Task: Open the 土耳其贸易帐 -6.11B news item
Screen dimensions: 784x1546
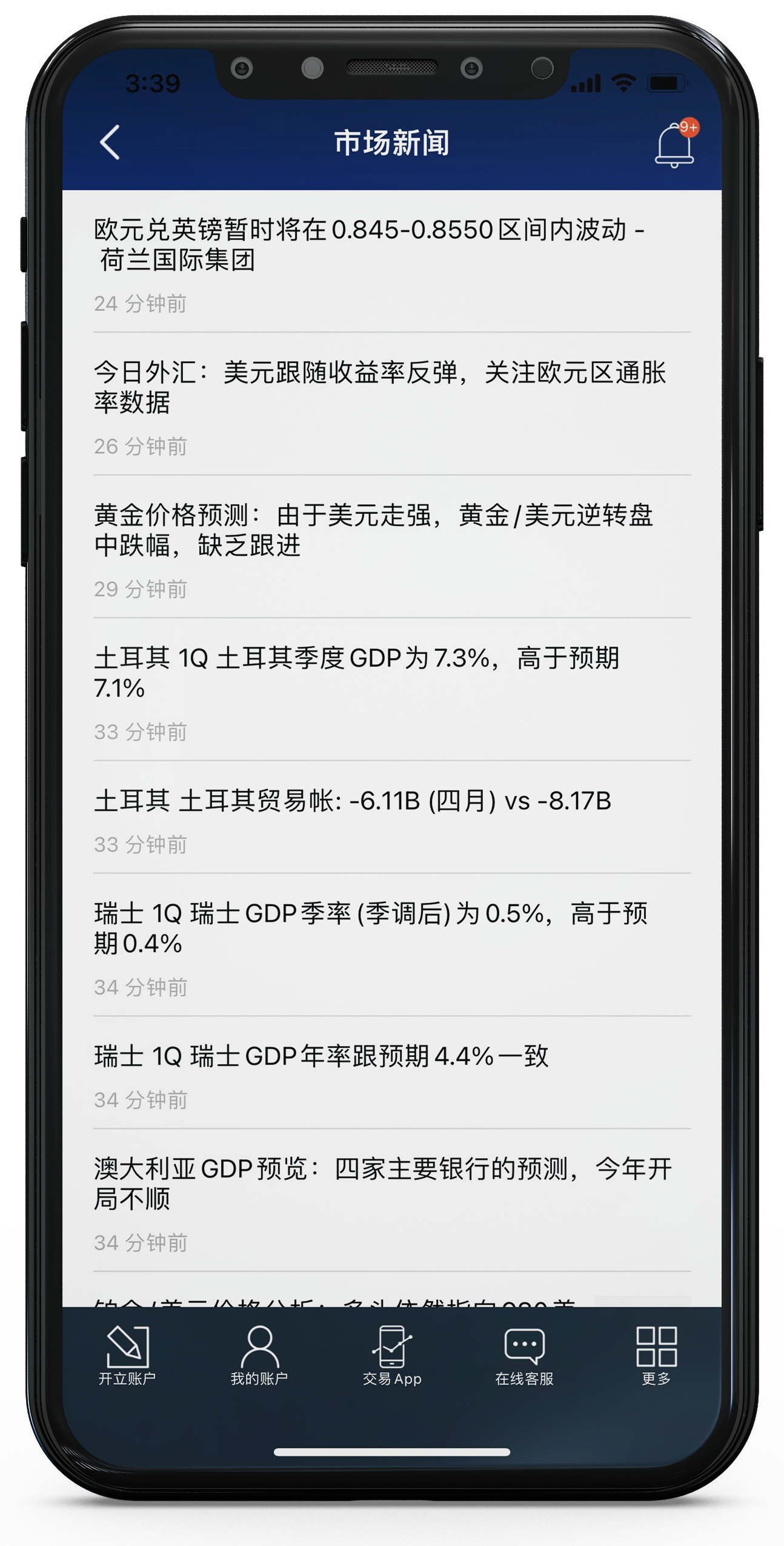Action: (391, 818)
